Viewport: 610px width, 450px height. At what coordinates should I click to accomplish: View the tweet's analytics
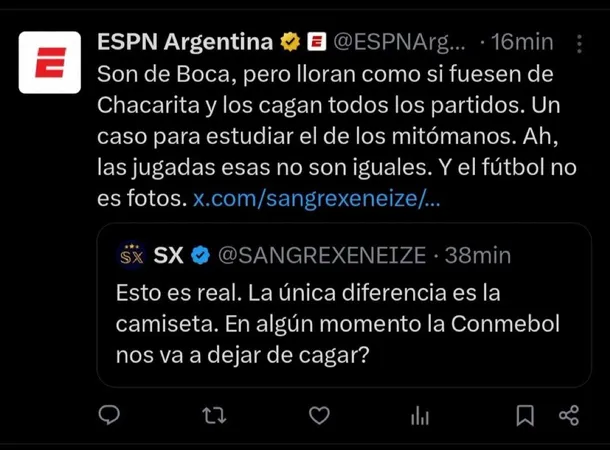[x=421, y=414]
